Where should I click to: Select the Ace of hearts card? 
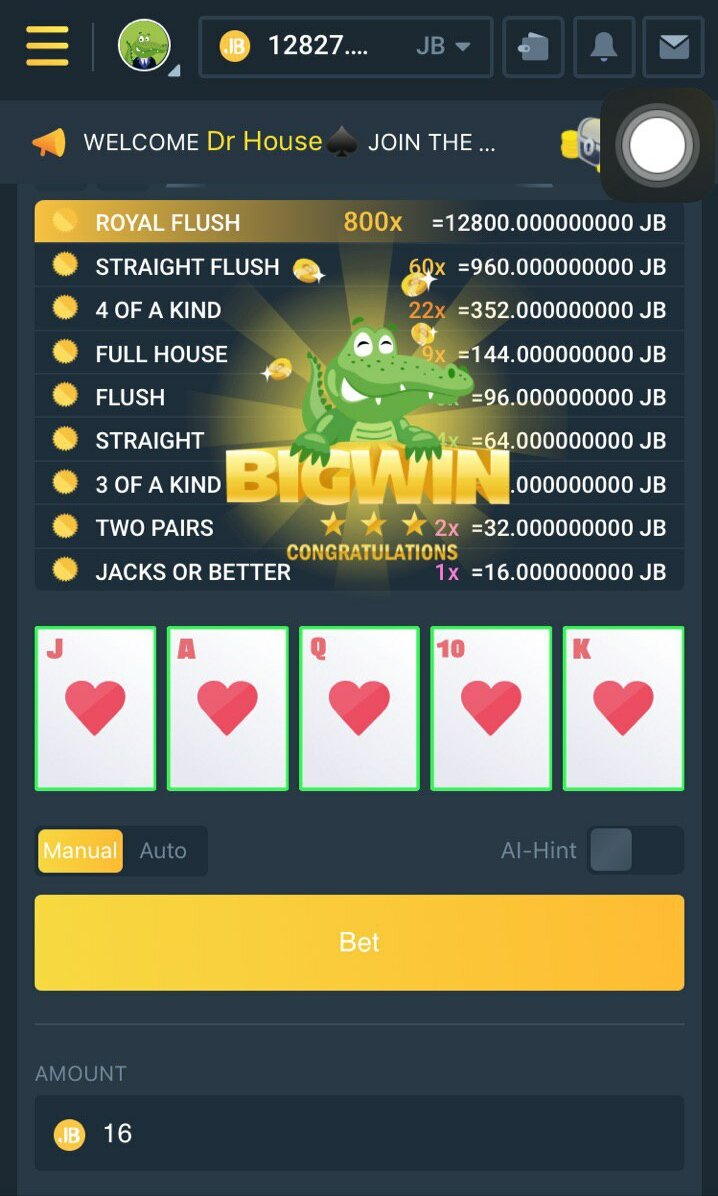tap(227, 708)
